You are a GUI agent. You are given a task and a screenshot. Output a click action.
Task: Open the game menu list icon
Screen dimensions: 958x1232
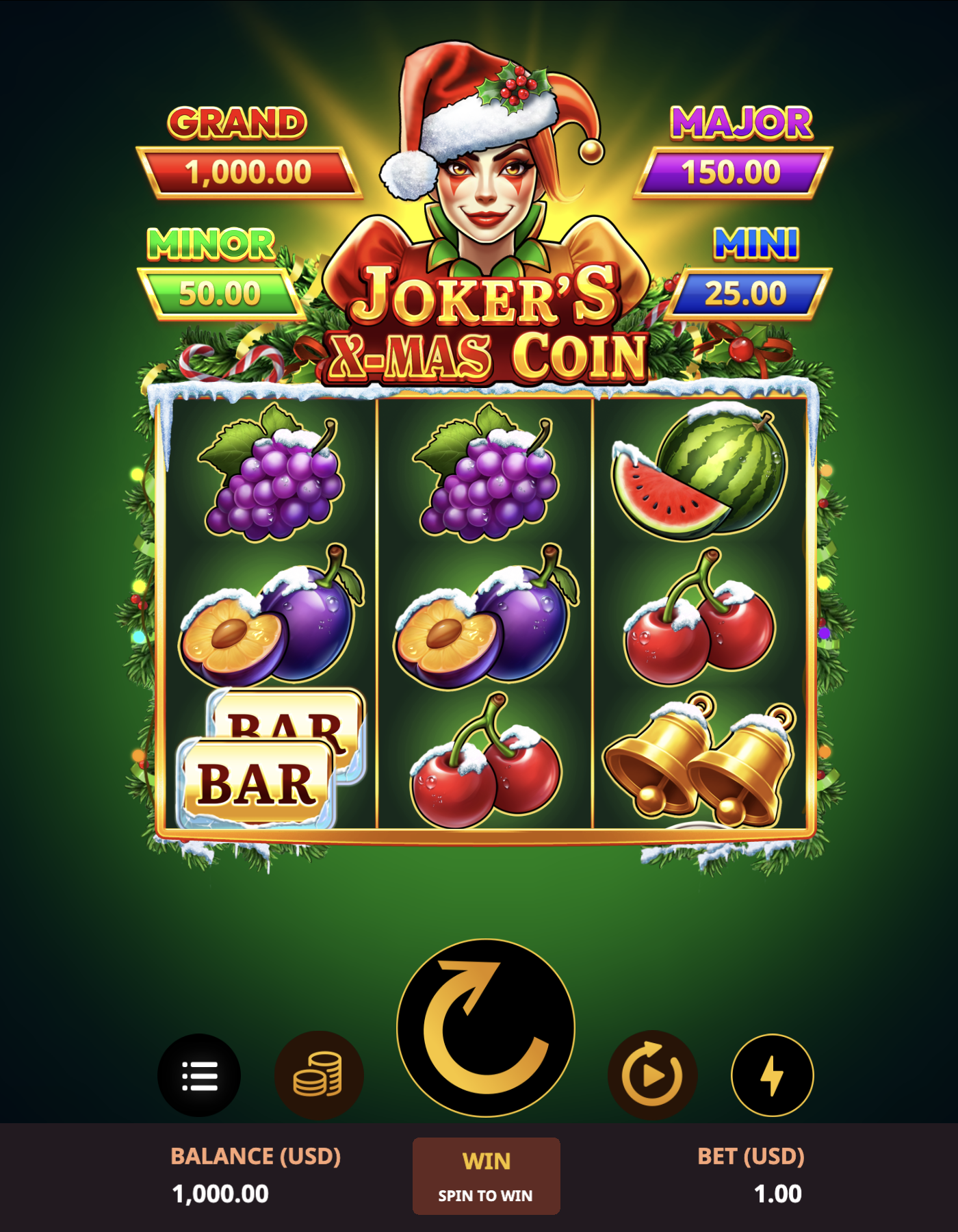(199, 1075)
